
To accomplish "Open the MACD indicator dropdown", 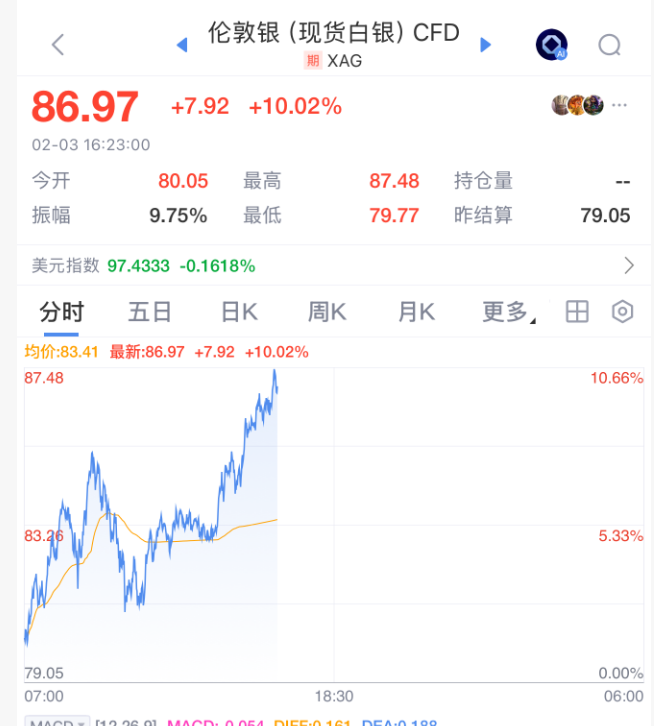I will pos(57,721).
